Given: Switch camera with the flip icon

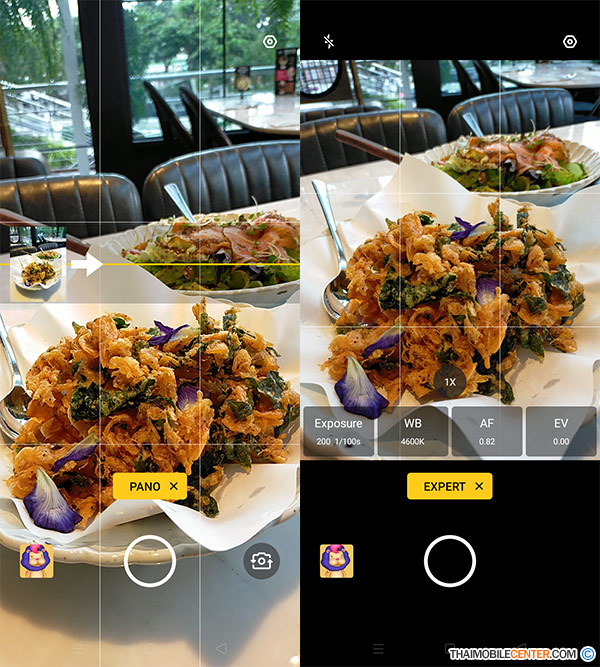Looking at the screenshot, I should click(x=262, y=561).
